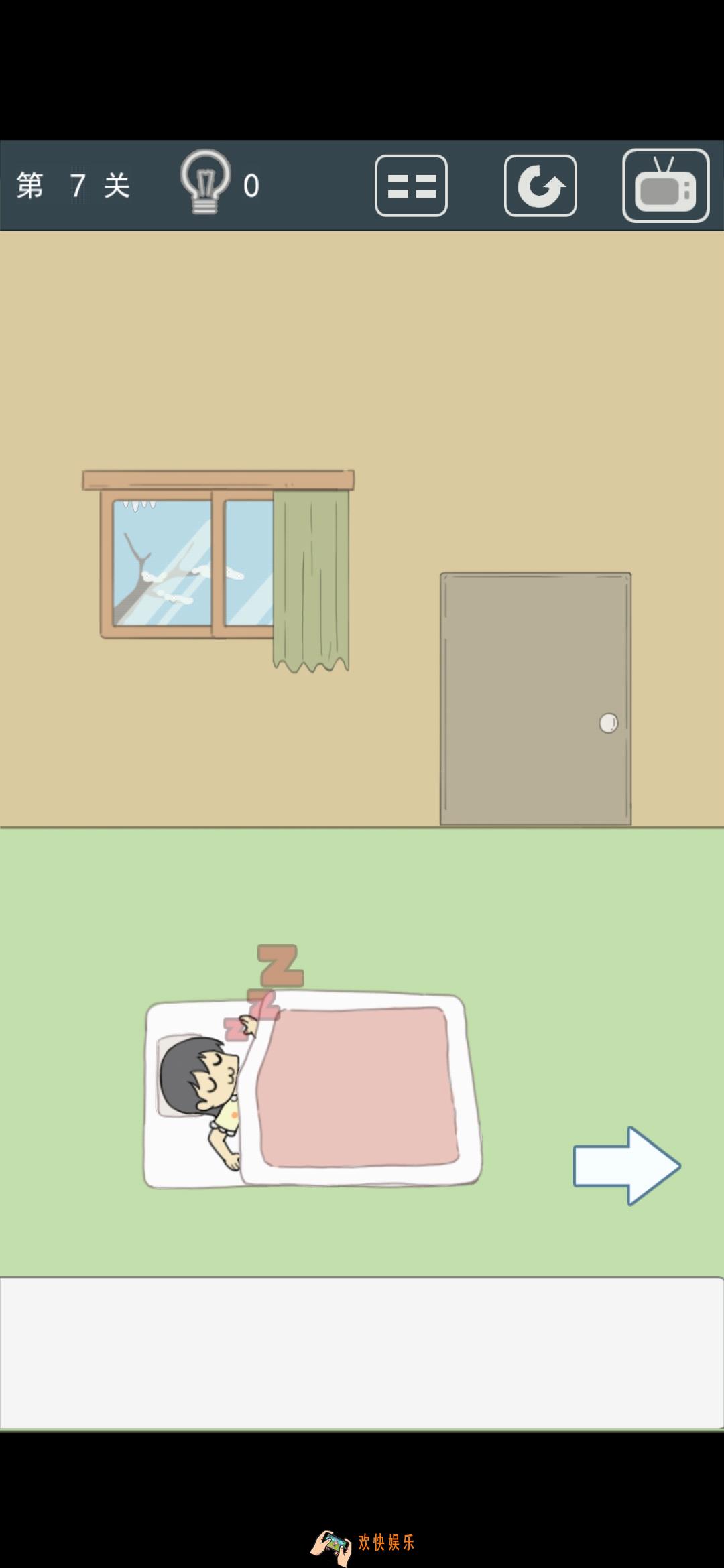
Task: Open the TV video walkthrough button
Action: tap(665, 186)
